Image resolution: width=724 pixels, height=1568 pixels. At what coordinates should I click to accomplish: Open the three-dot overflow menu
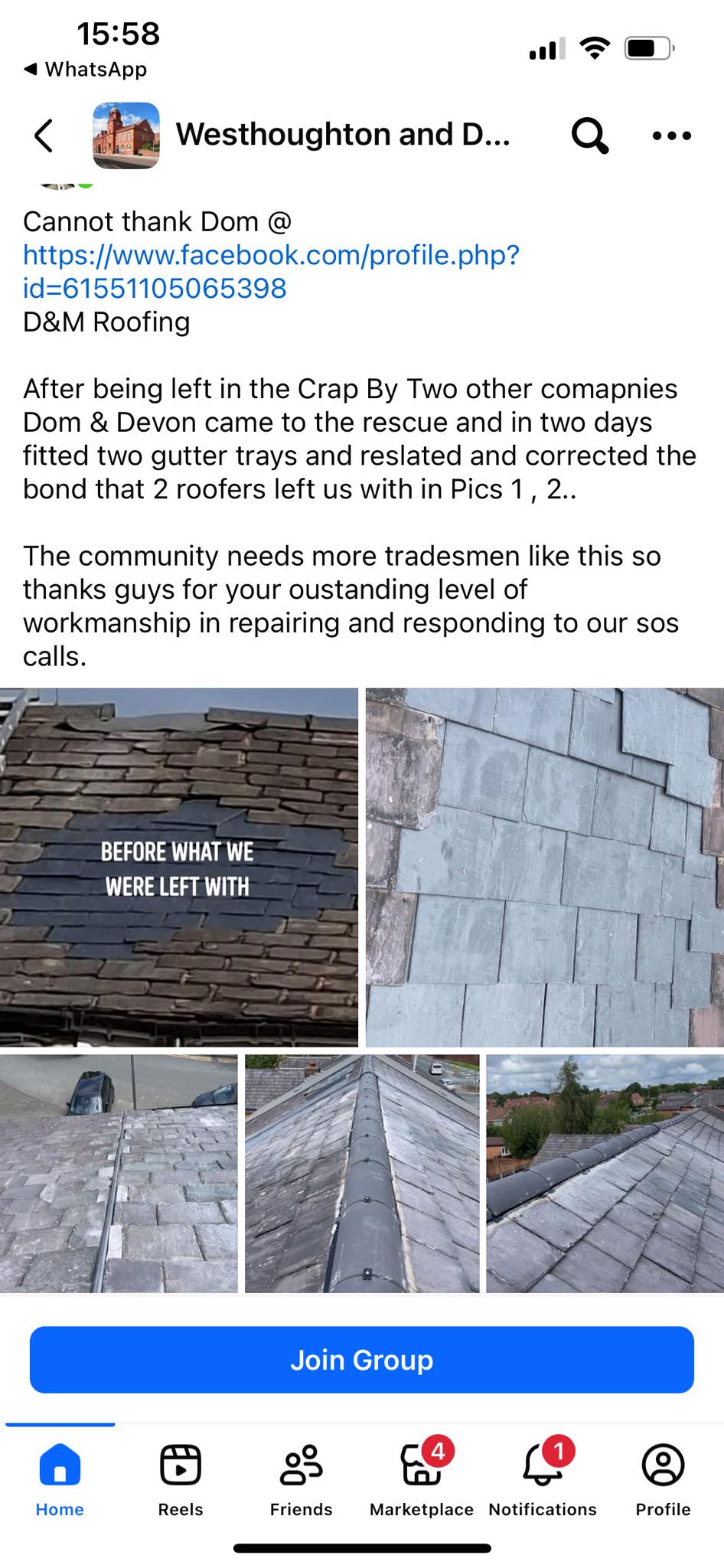pyautogui.click(x=671, y=136)
